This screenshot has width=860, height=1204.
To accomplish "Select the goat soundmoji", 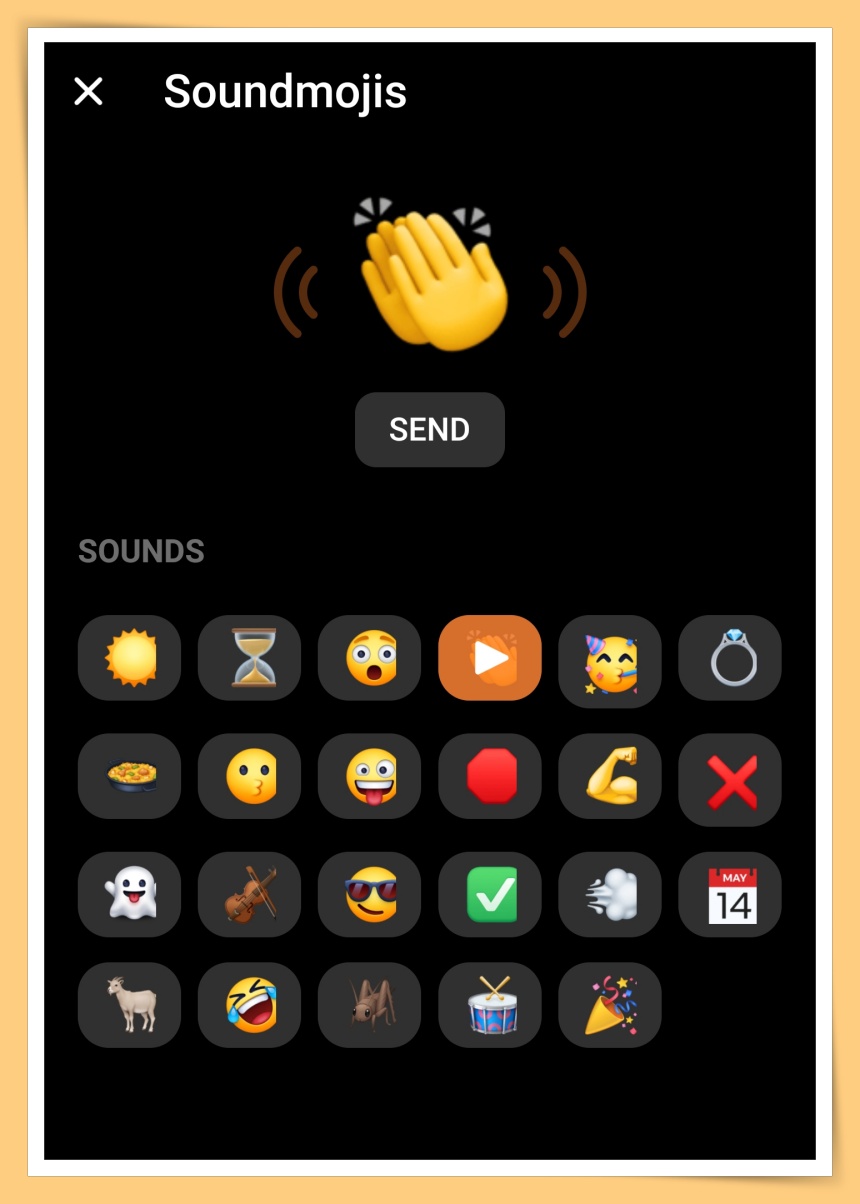I will click(130, 1005).
